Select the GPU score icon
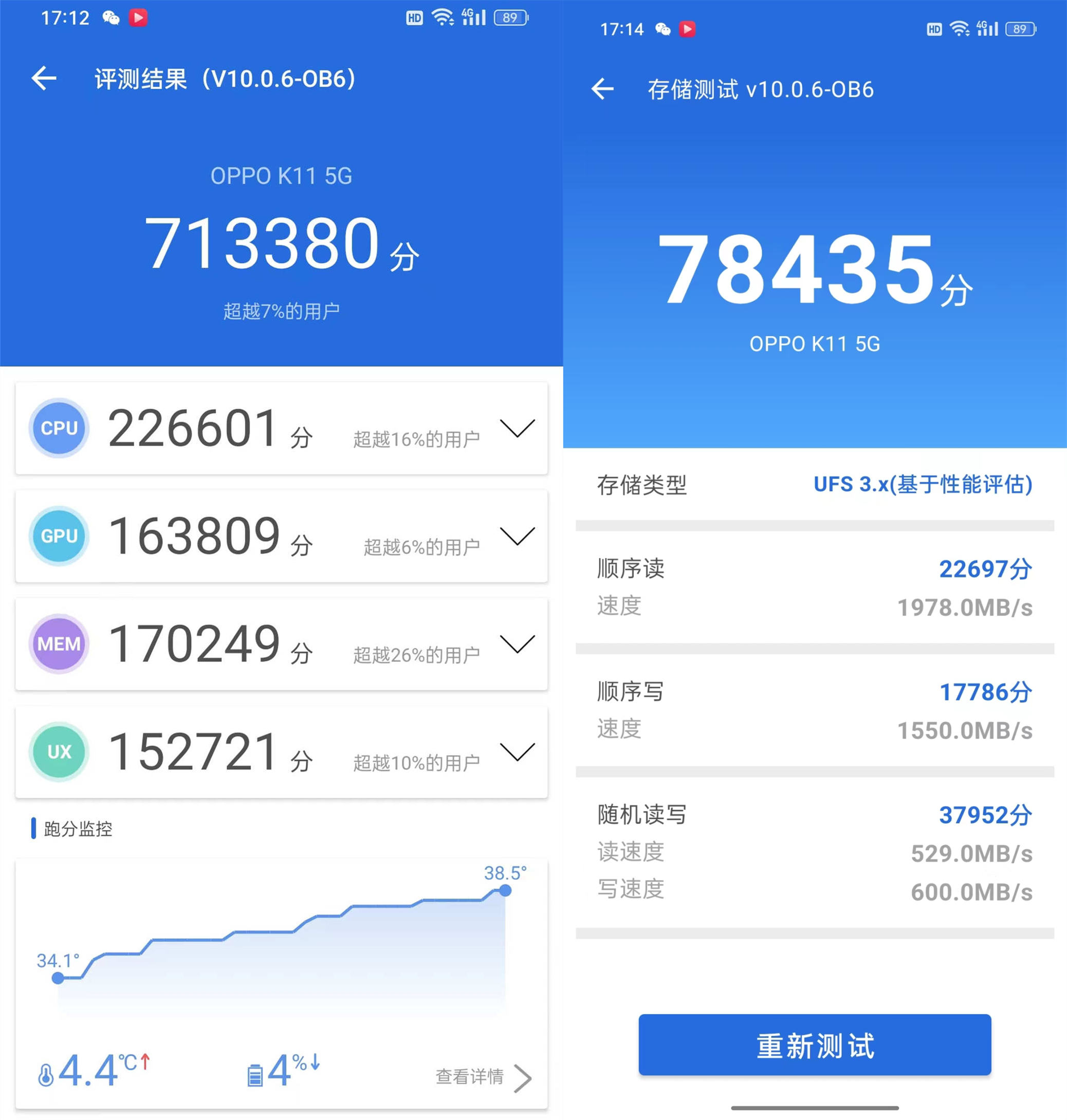The image size is (1067, 1120). (59, 535)
